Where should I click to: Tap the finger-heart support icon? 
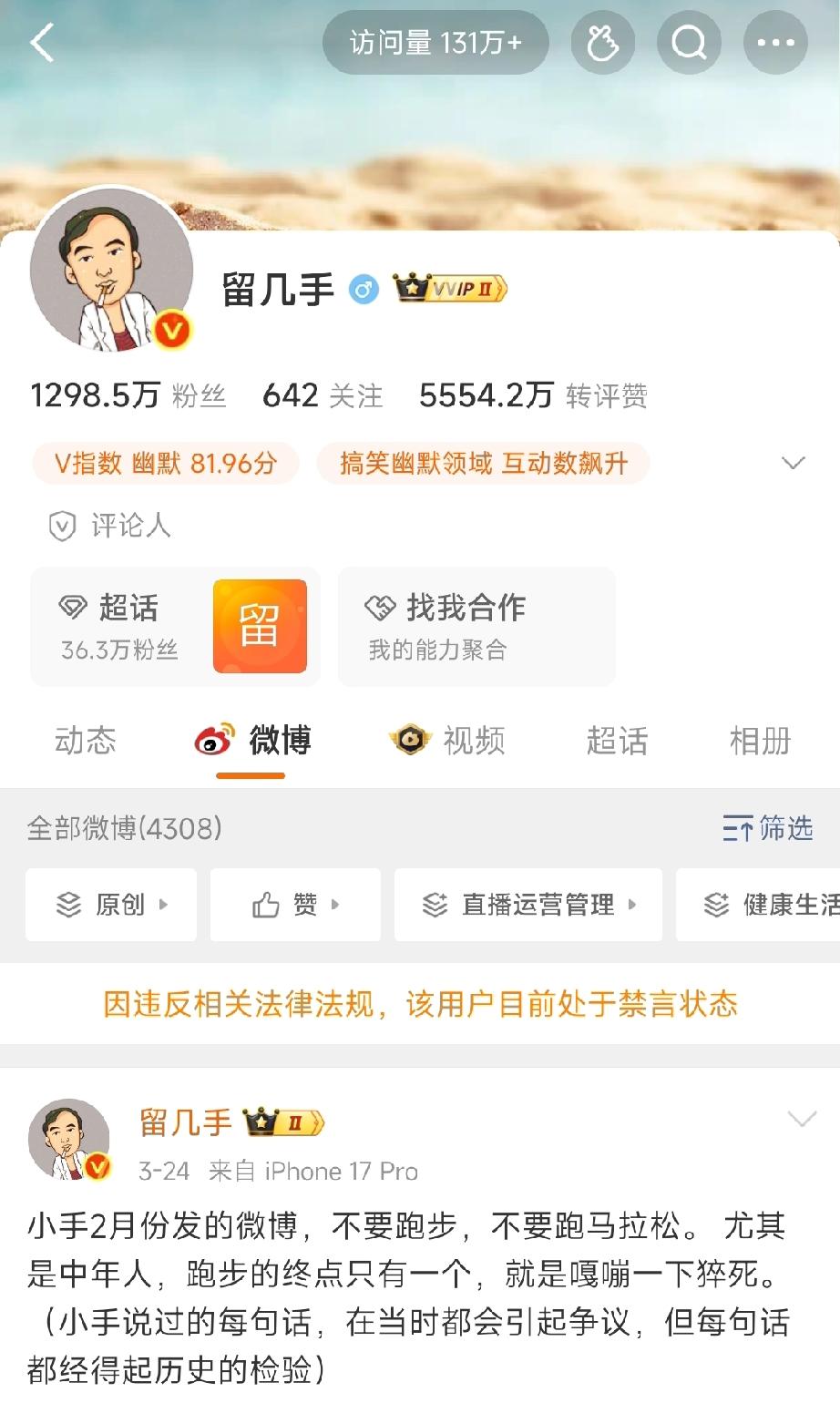[602, 41]
